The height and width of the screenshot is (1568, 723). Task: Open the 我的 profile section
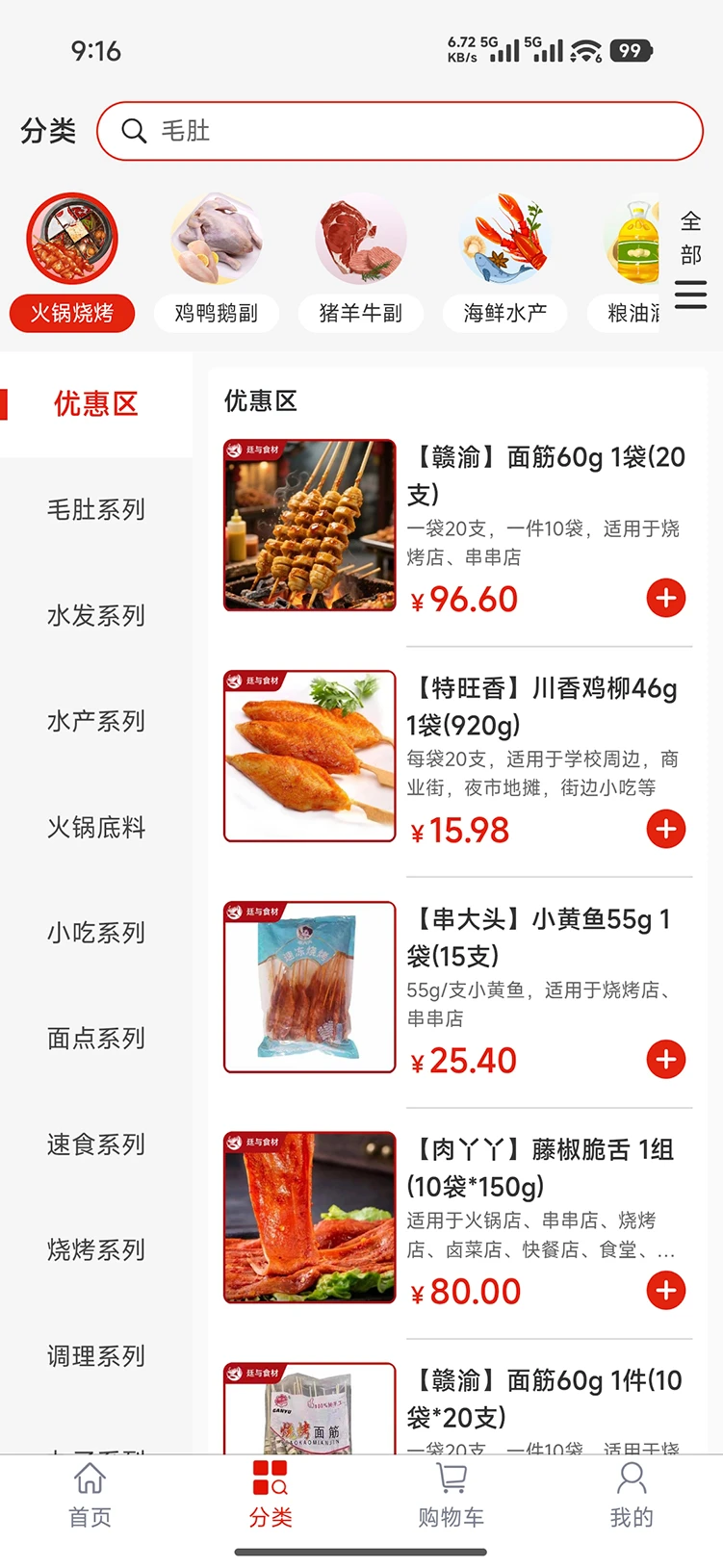(x=631, y=1497)
